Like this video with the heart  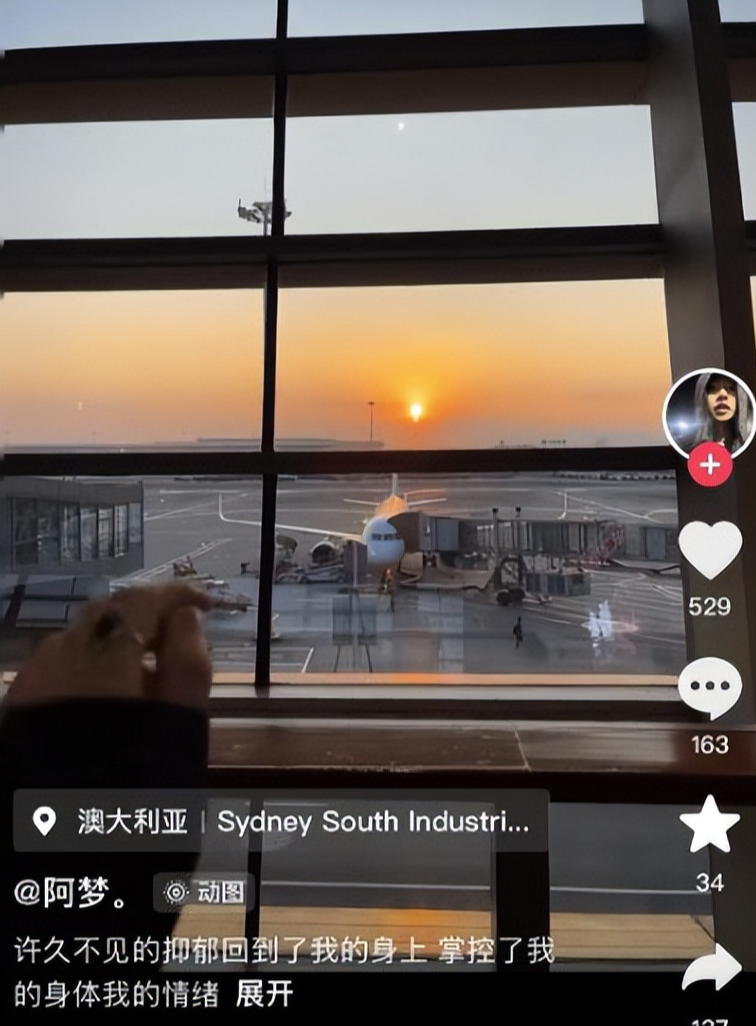709,550
